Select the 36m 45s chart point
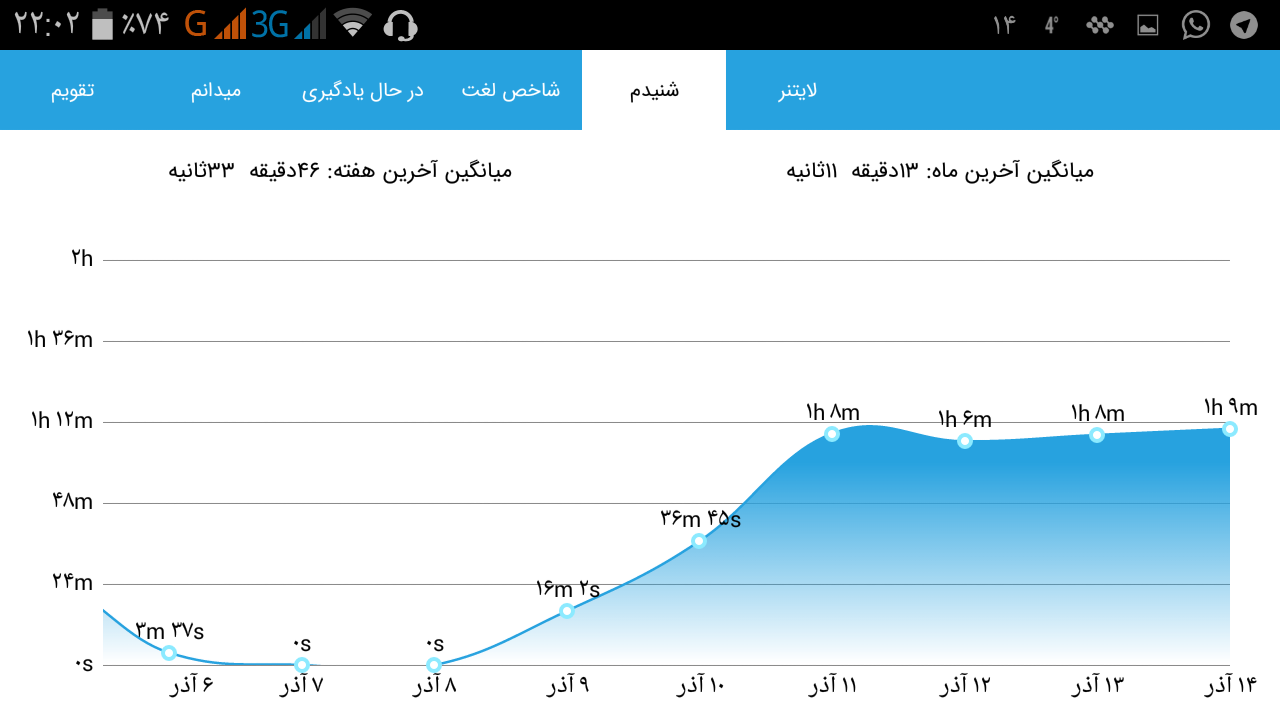 [x=699, y=541]
